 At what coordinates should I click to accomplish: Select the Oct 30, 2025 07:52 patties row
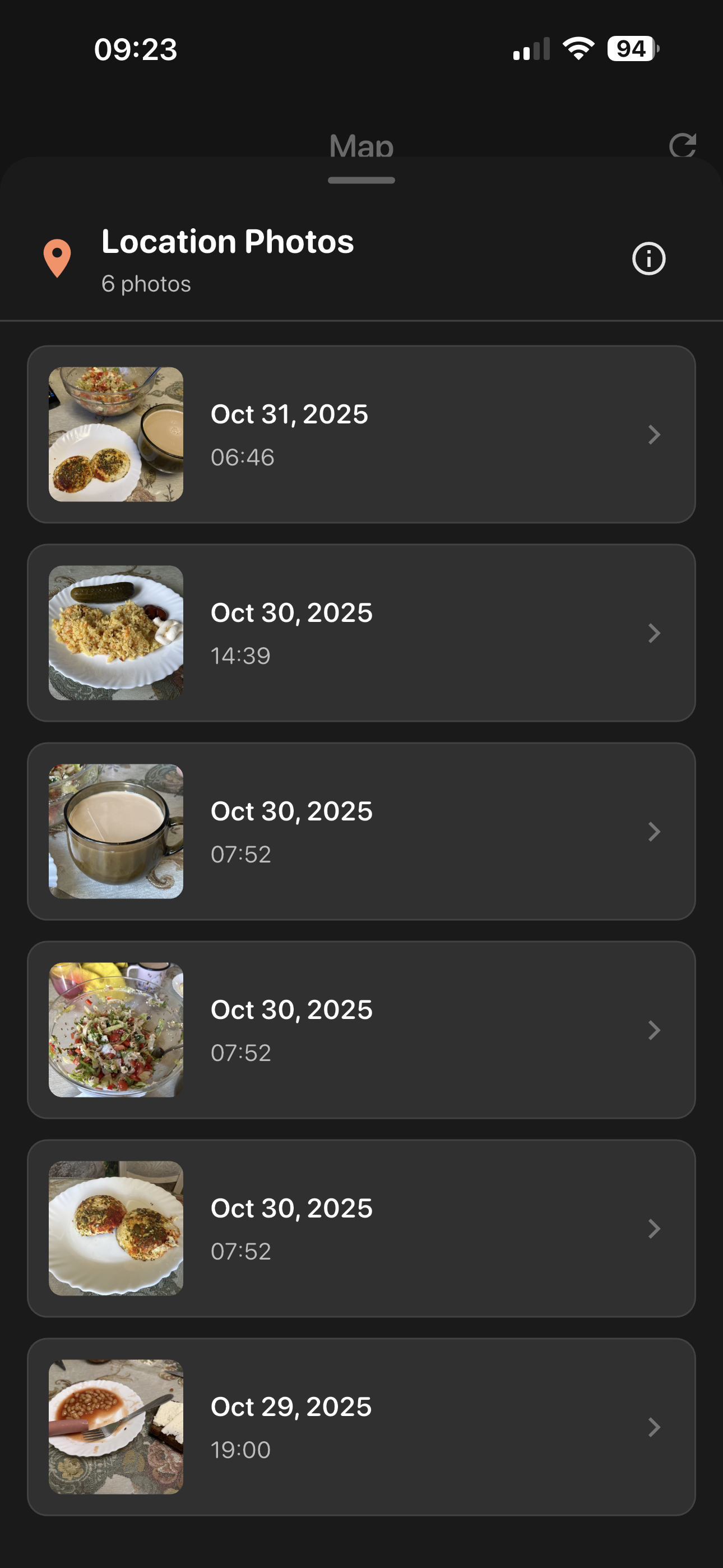coord(361,1229)
